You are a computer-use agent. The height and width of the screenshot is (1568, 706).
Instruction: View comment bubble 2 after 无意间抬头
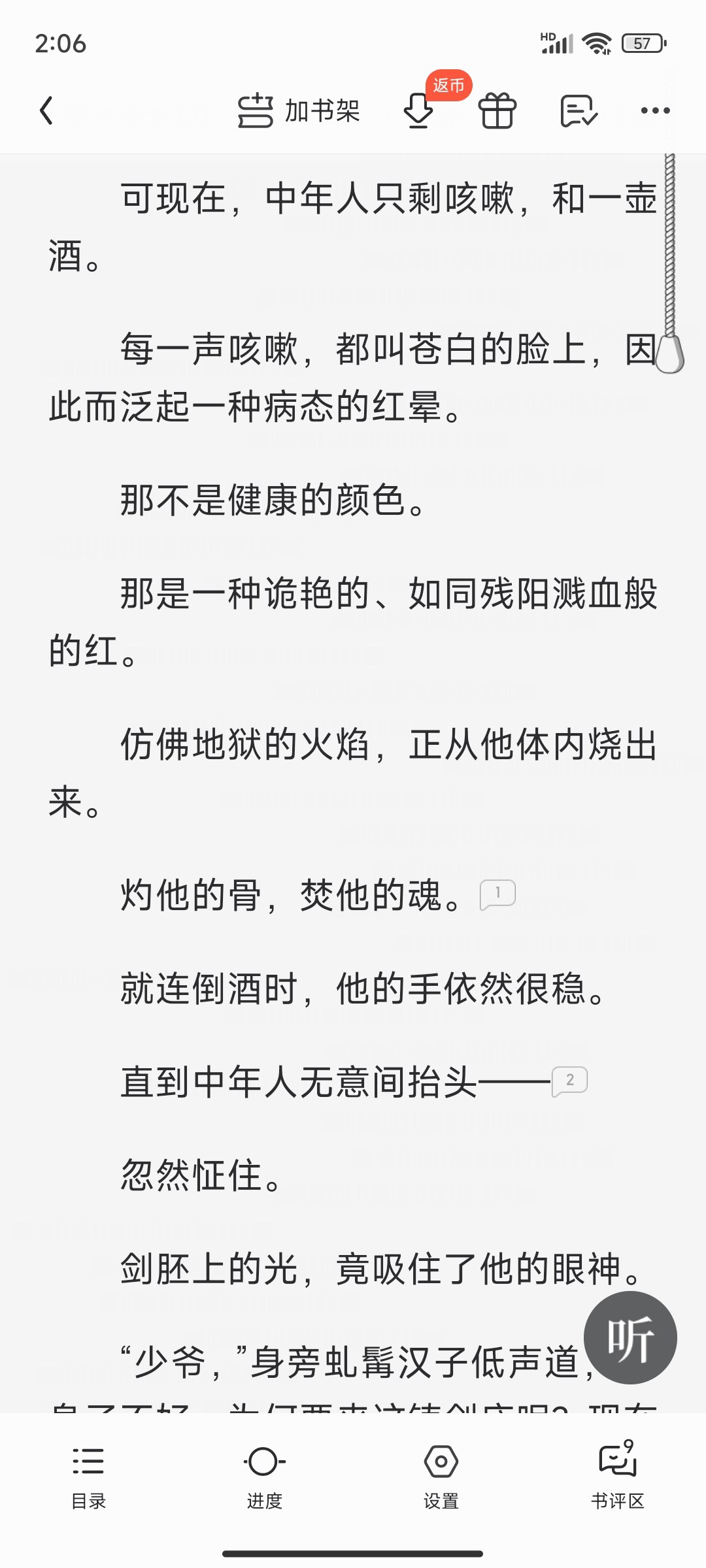(x=569, y=1081)
